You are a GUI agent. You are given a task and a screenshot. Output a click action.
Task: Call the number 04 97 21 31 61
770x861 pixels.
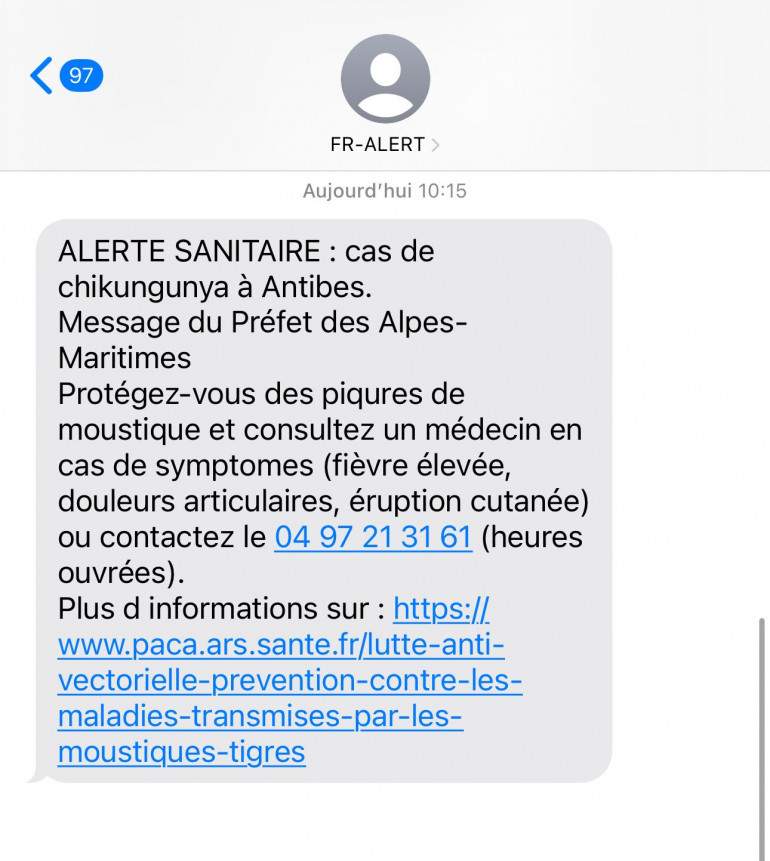[x=372, y=537]
